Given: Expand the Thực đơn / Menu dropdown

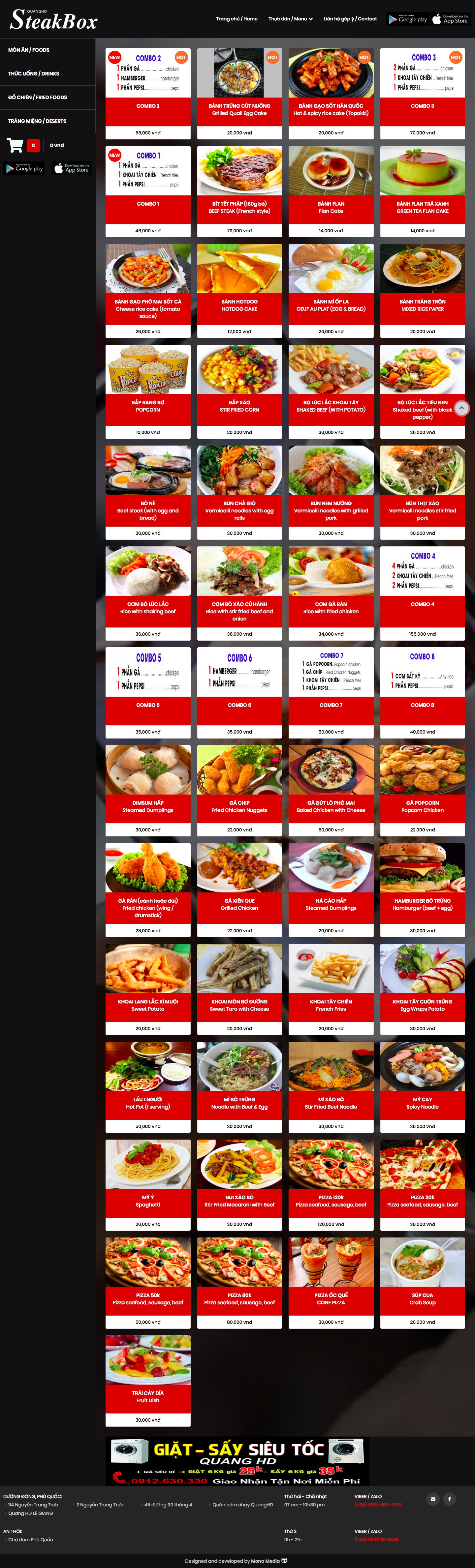Looking at the screenshot, I should (291, 19).
